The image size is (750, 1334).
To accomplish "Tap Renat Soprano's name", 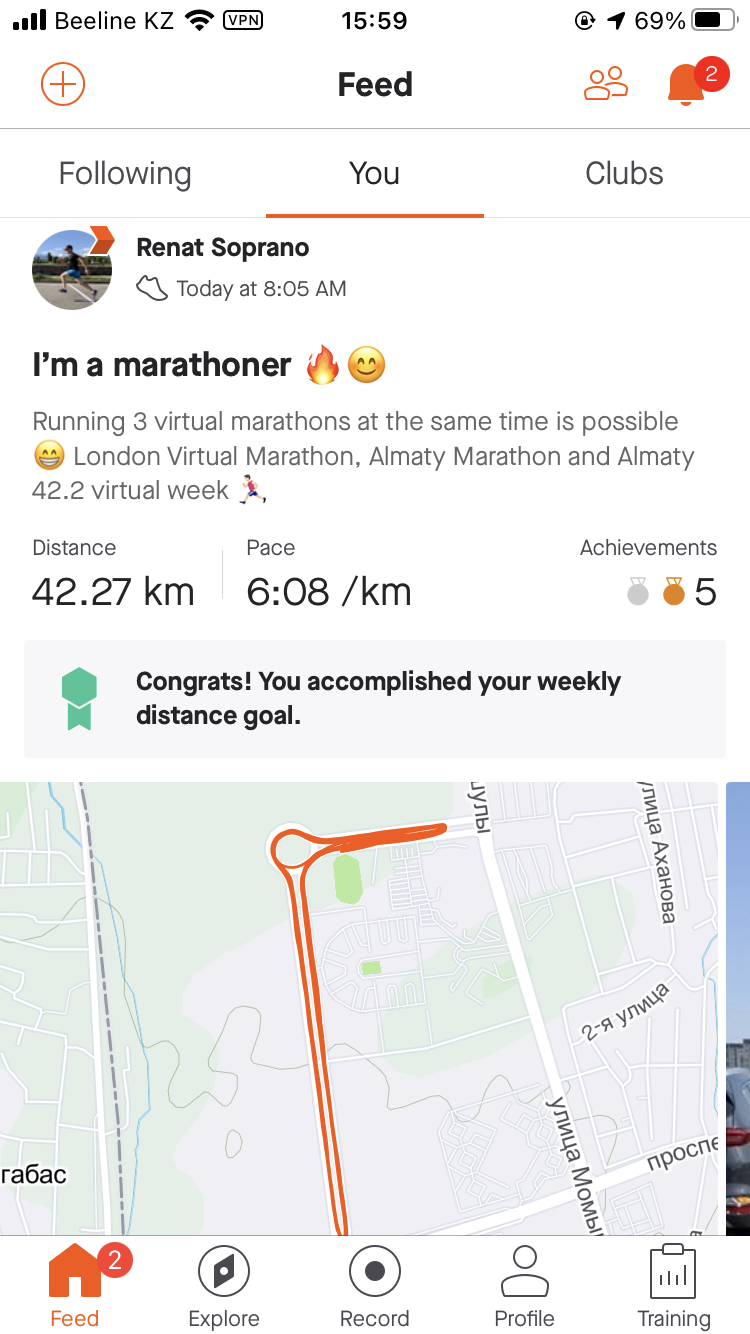I will click(x=222, y=248).
